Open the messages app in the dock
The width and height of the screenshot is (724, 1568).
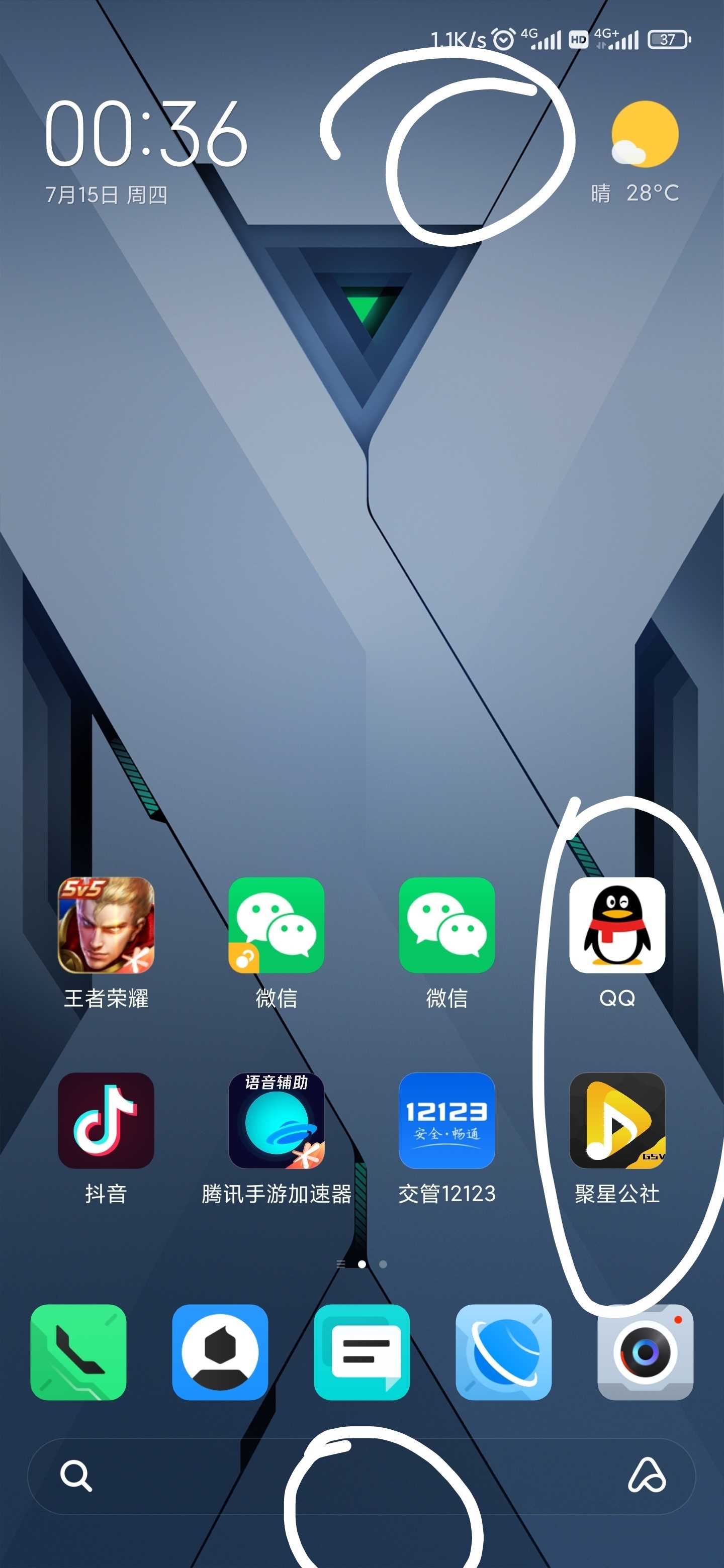[x=361, y=1352]
